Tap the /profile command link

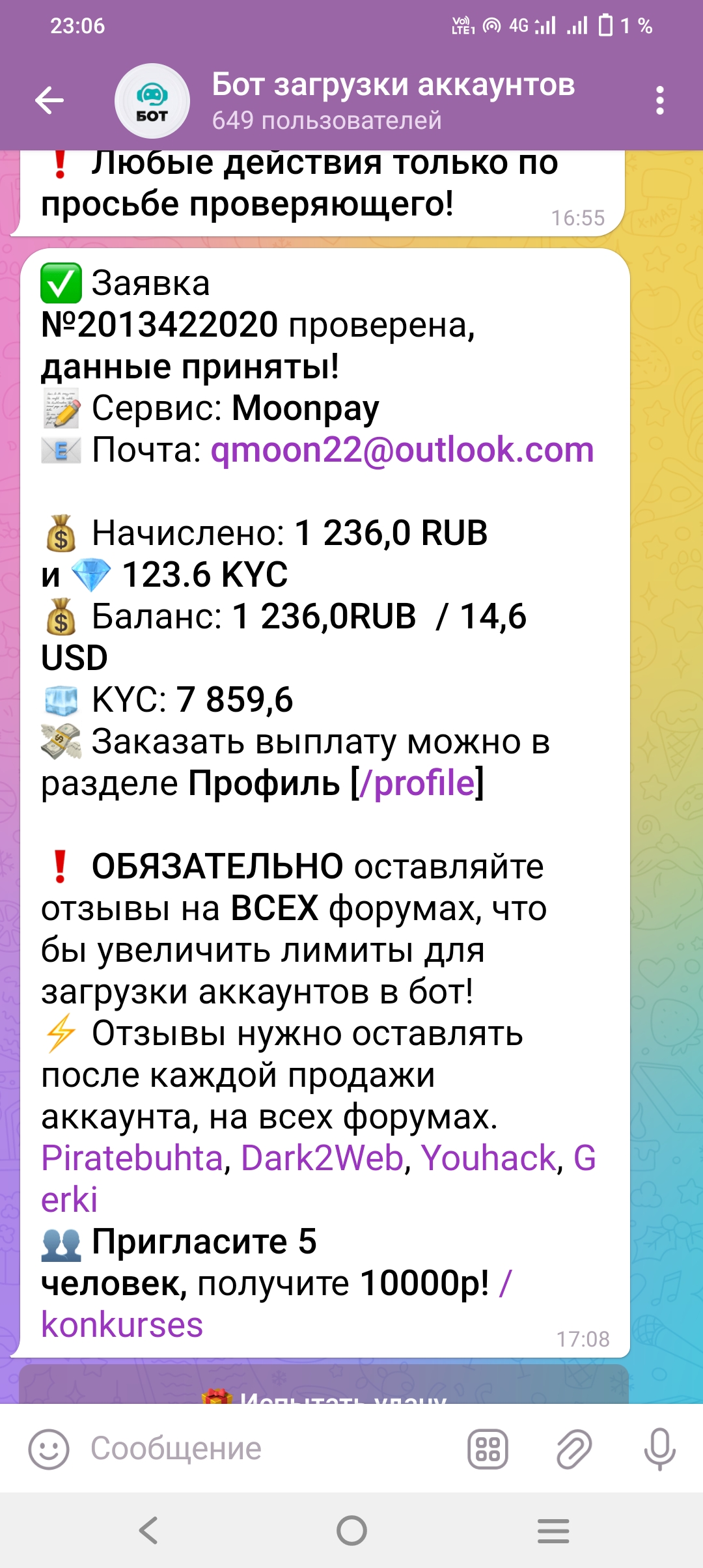click(x=417, y=783)
